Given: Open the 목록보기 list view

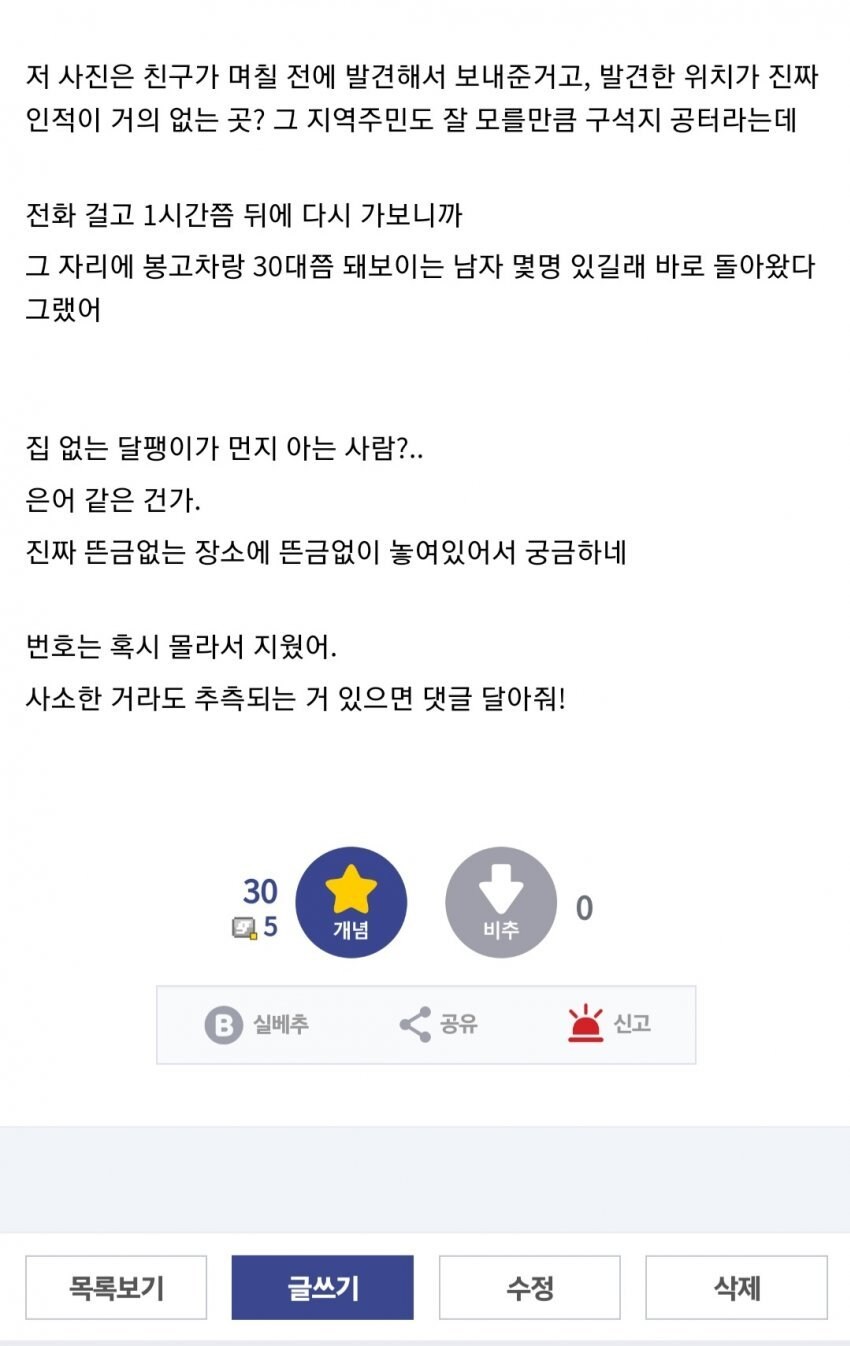Looking at the screenshot, I should click(115, 1288).
